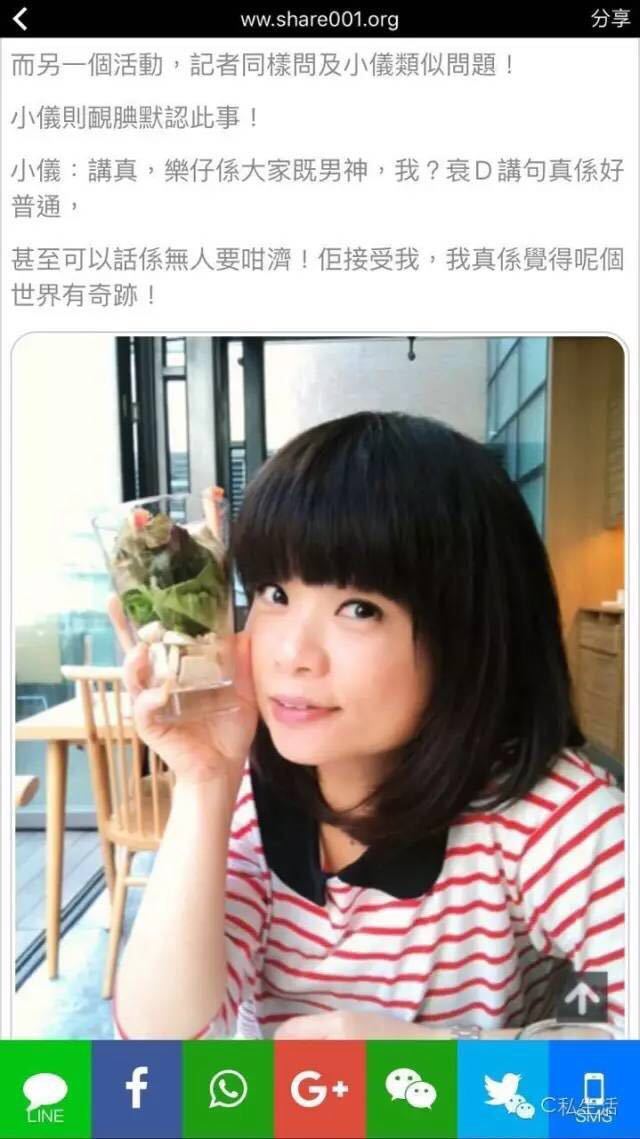Send this page through WhatsApp
This screenshot has height=1139, width=640.
[228, 1090]
